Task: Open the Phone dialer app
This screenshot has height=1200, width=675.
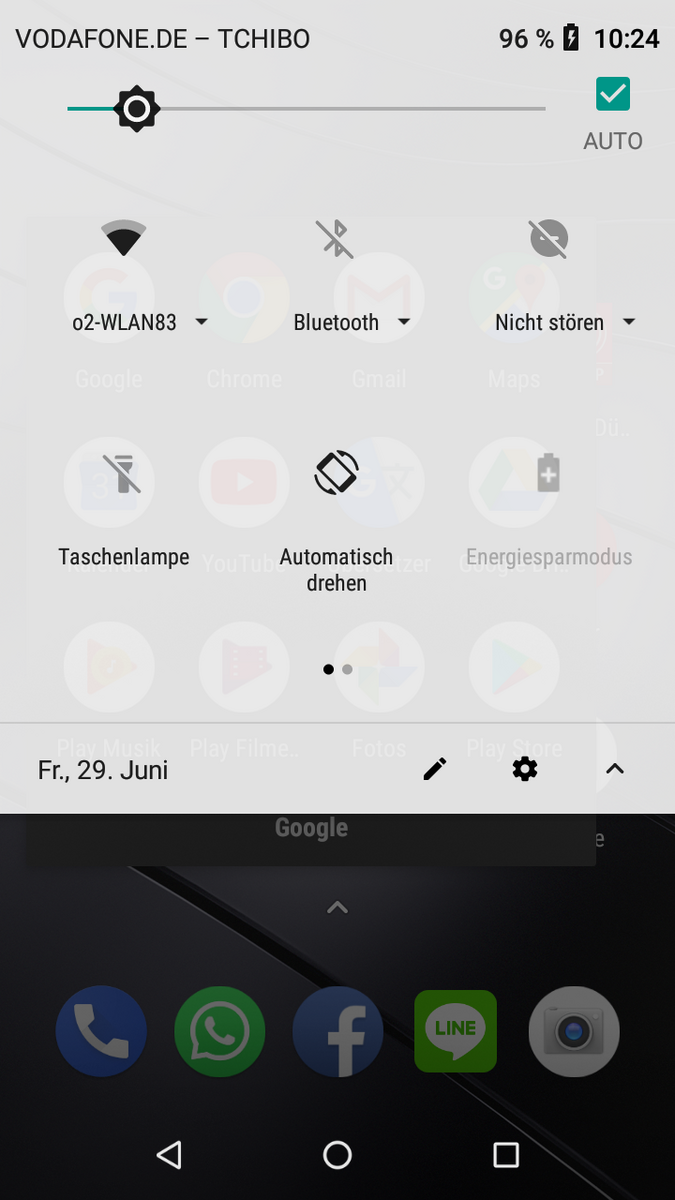Action: 101,1032
